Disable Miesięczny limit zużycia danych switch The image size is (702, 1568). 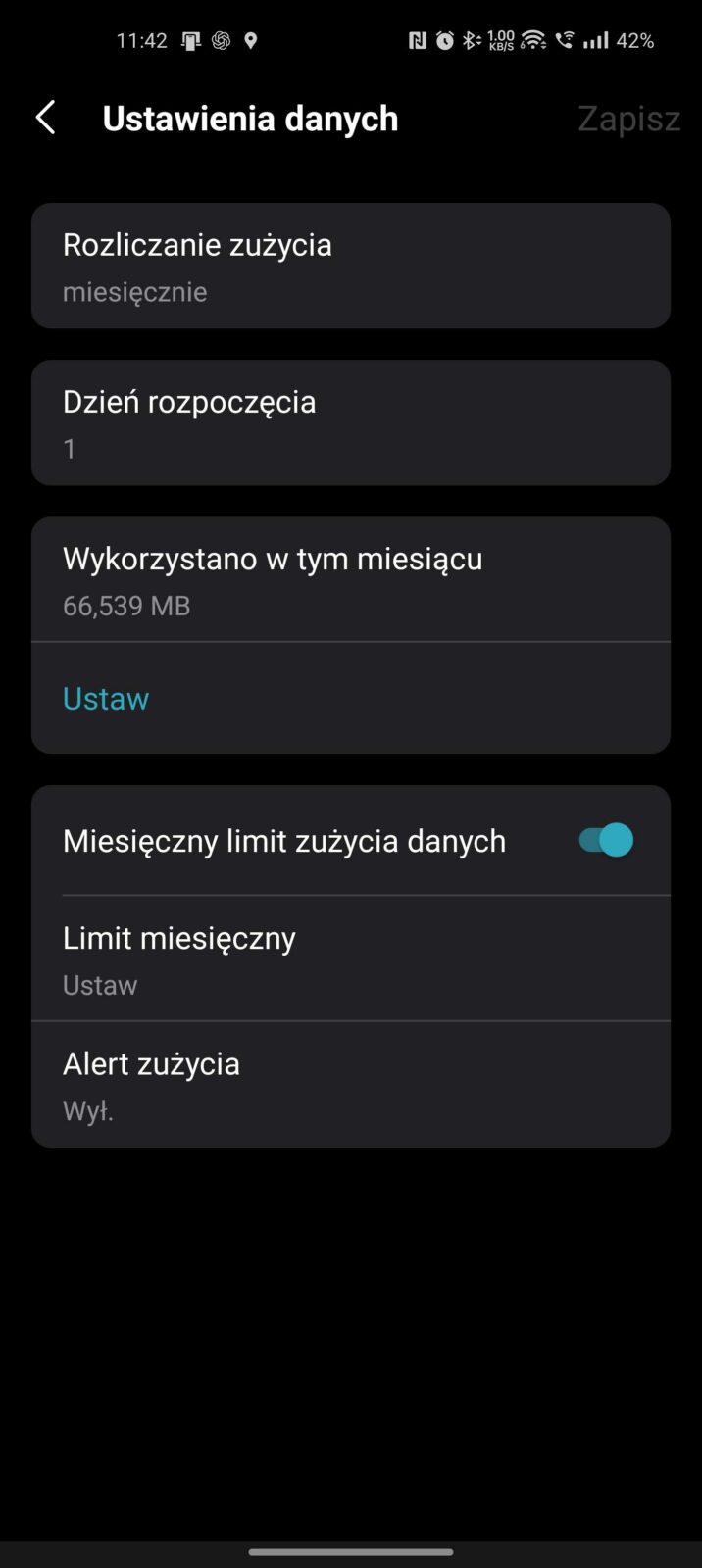click(x=605, y=840)
